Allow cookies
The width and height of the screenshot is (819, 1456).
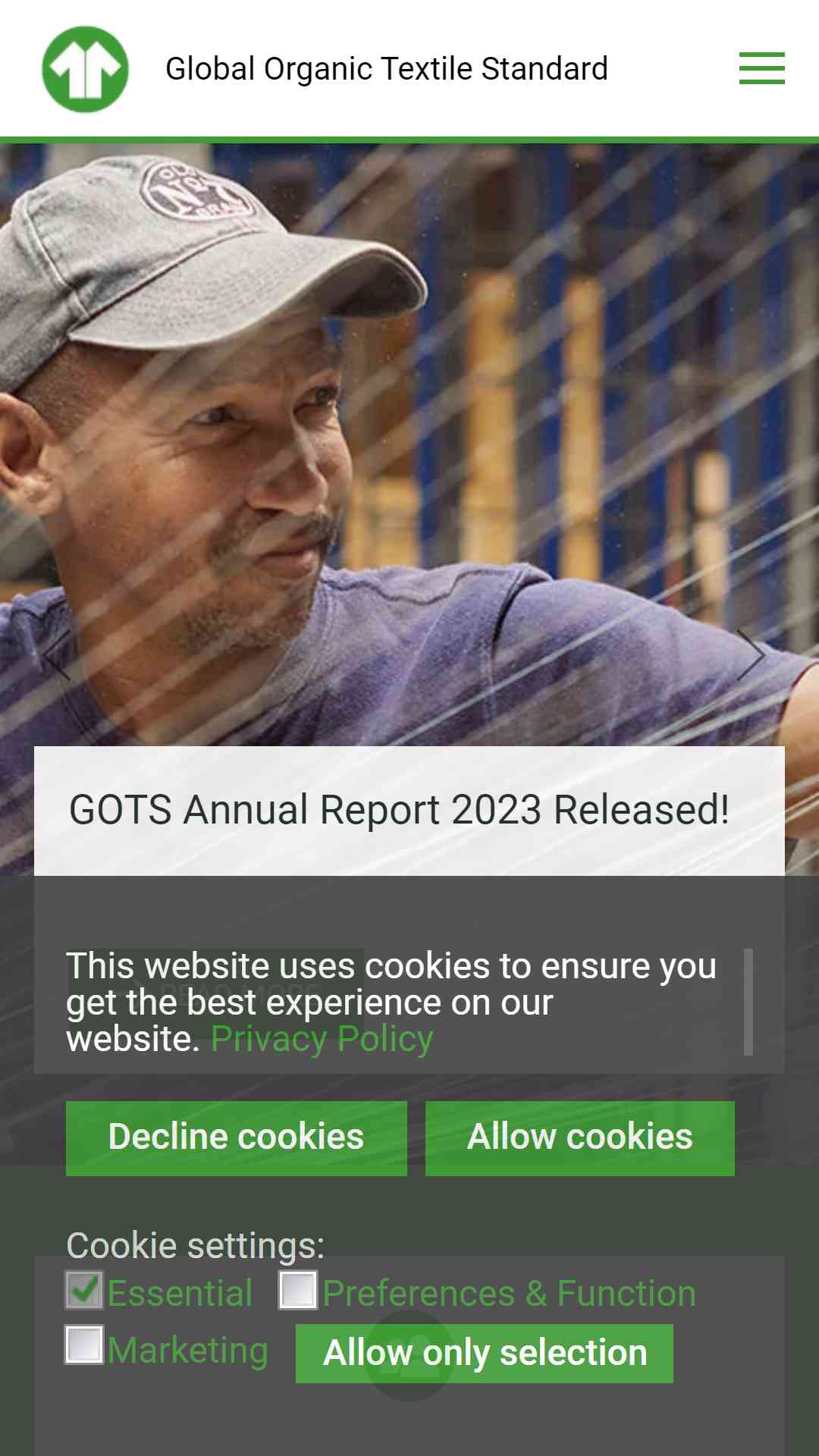580,1138
